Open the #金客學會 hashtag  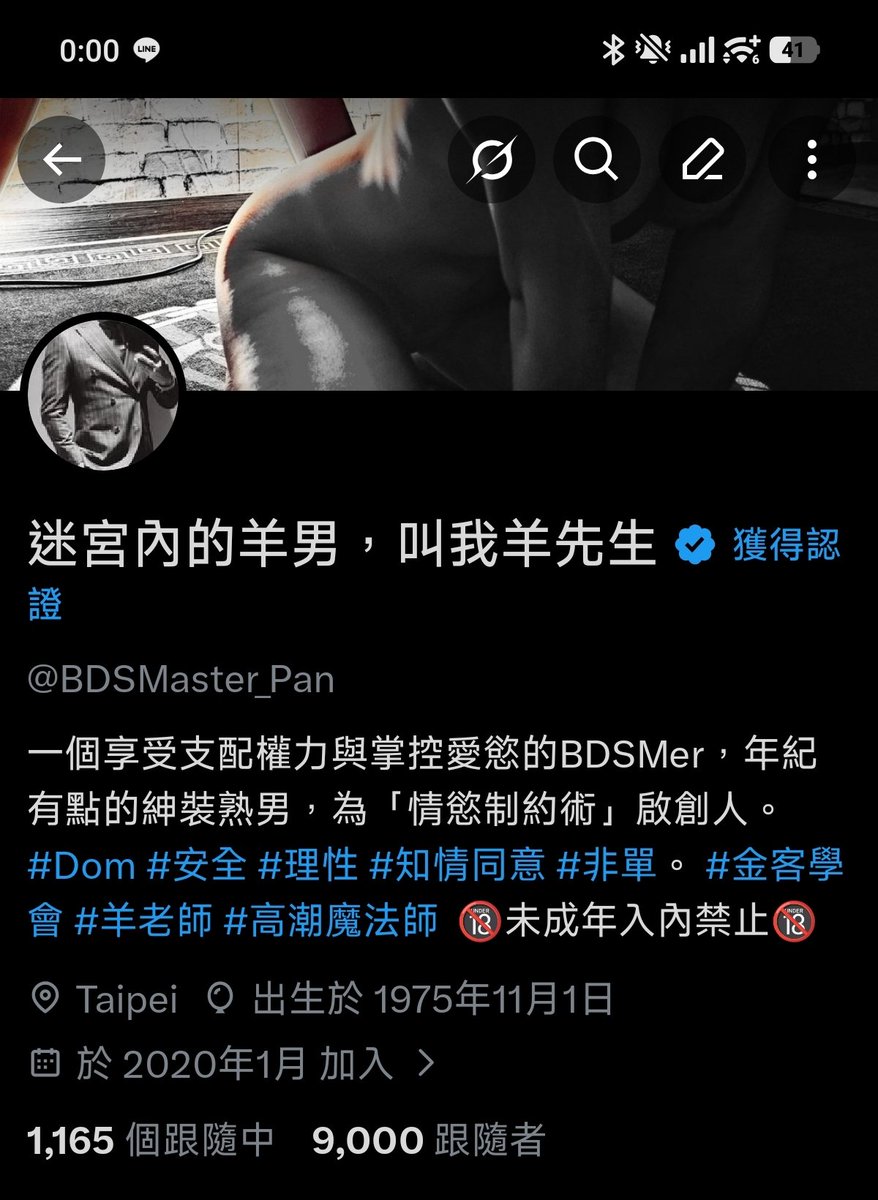tap(436, 893)
